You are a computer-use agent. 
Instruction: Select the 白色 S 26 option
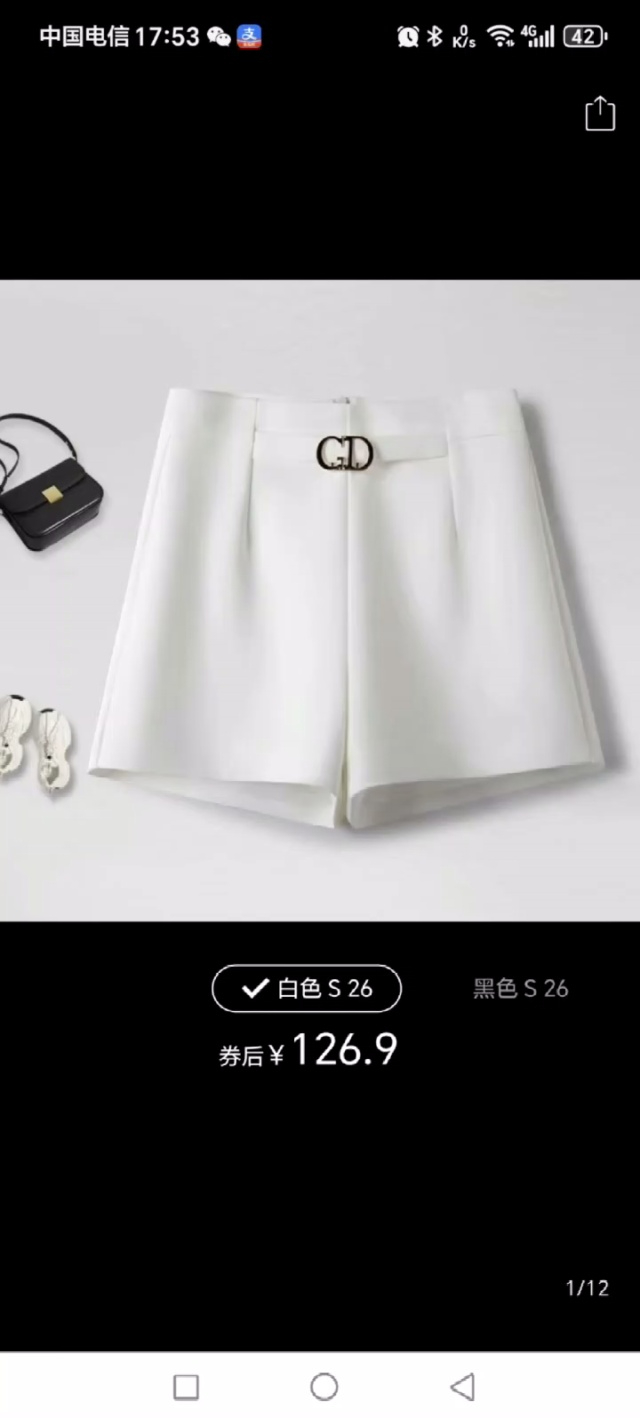[307, 989]
